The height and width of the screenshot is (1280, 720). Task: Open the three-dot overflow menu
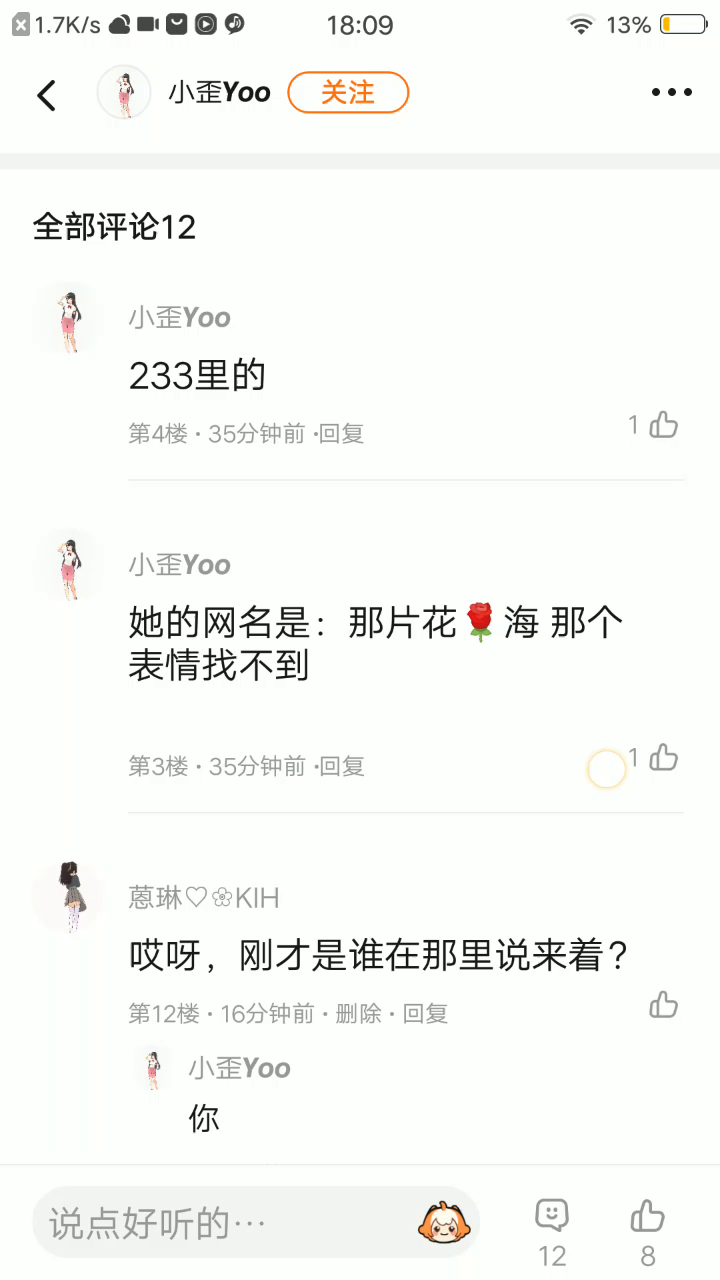click(x=671, y=93)
